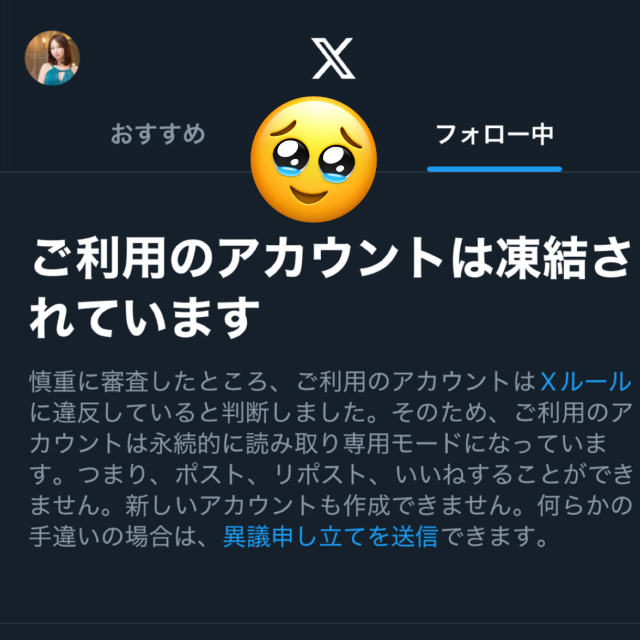Open the profile avatar menu
This screenshot has height=640, width=640.
pyautogui.click(x=52, y=57)
